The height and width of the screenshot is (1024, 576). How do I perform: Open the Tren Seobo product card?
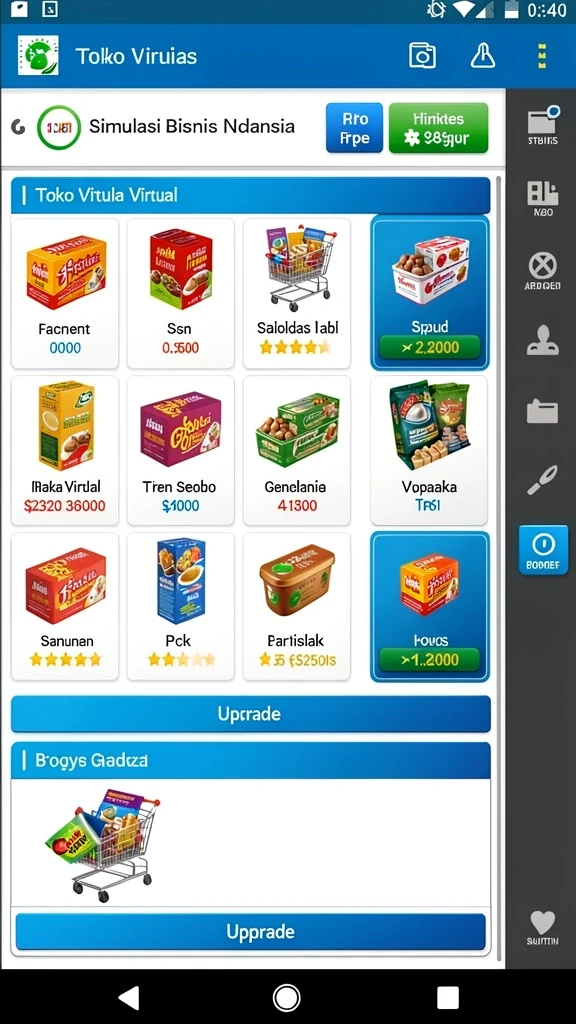tap(180, 450)
